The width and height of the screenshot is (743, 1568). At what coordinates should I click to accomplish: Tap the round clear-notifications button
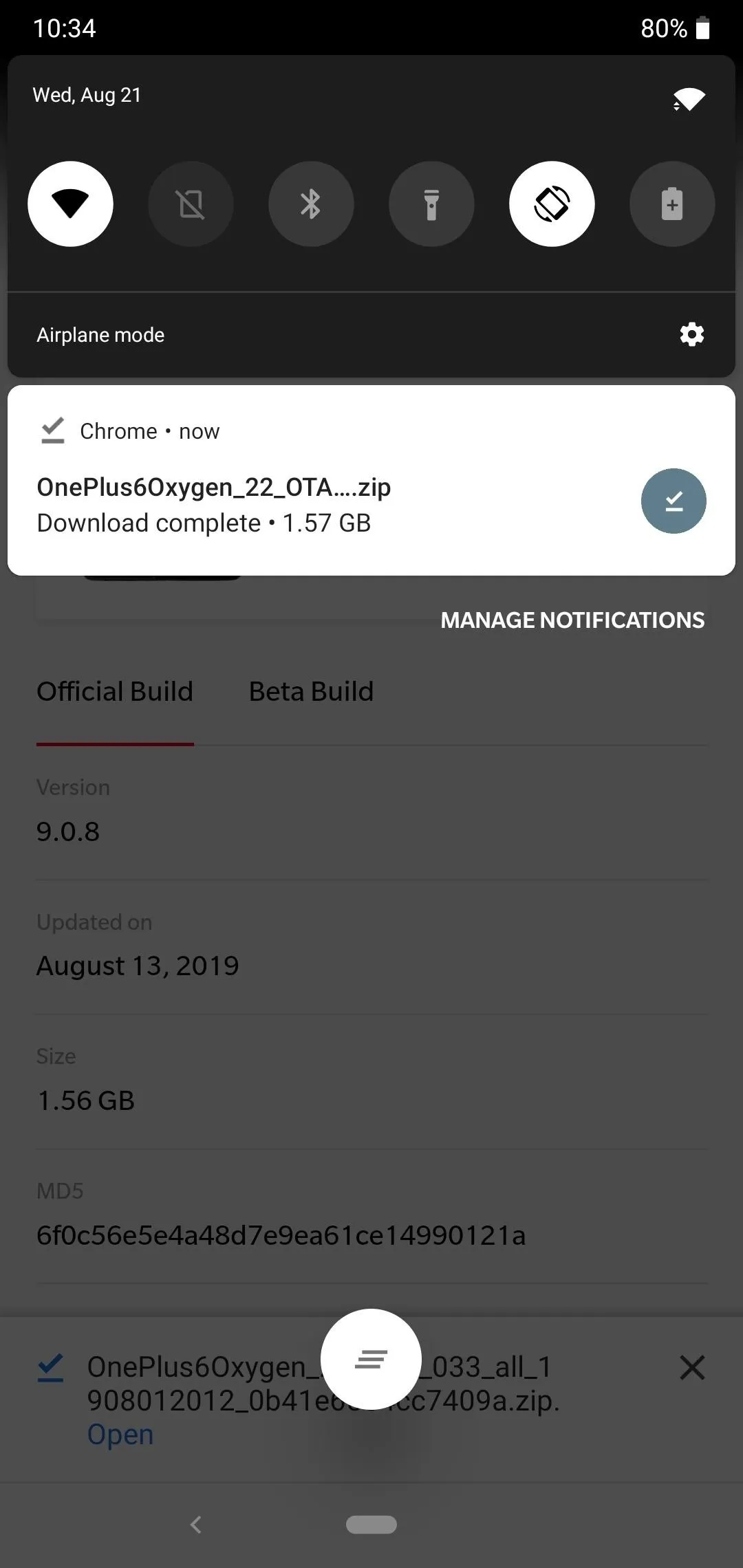pos(371,1359)
